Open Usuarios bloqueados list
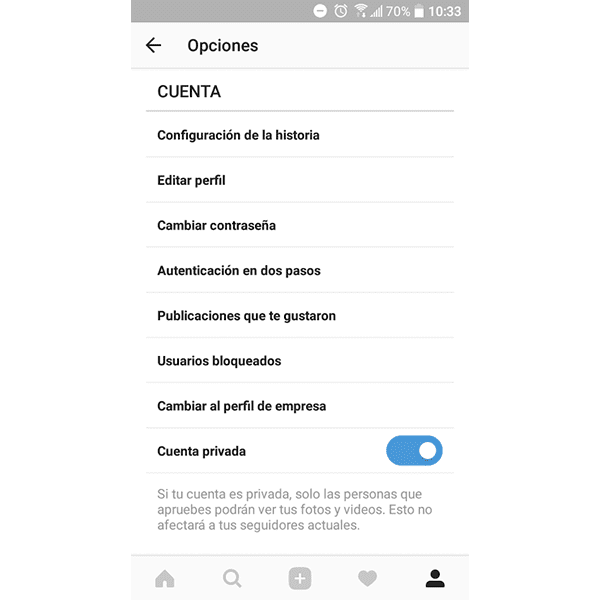The image size is (600, 600). 219,361
